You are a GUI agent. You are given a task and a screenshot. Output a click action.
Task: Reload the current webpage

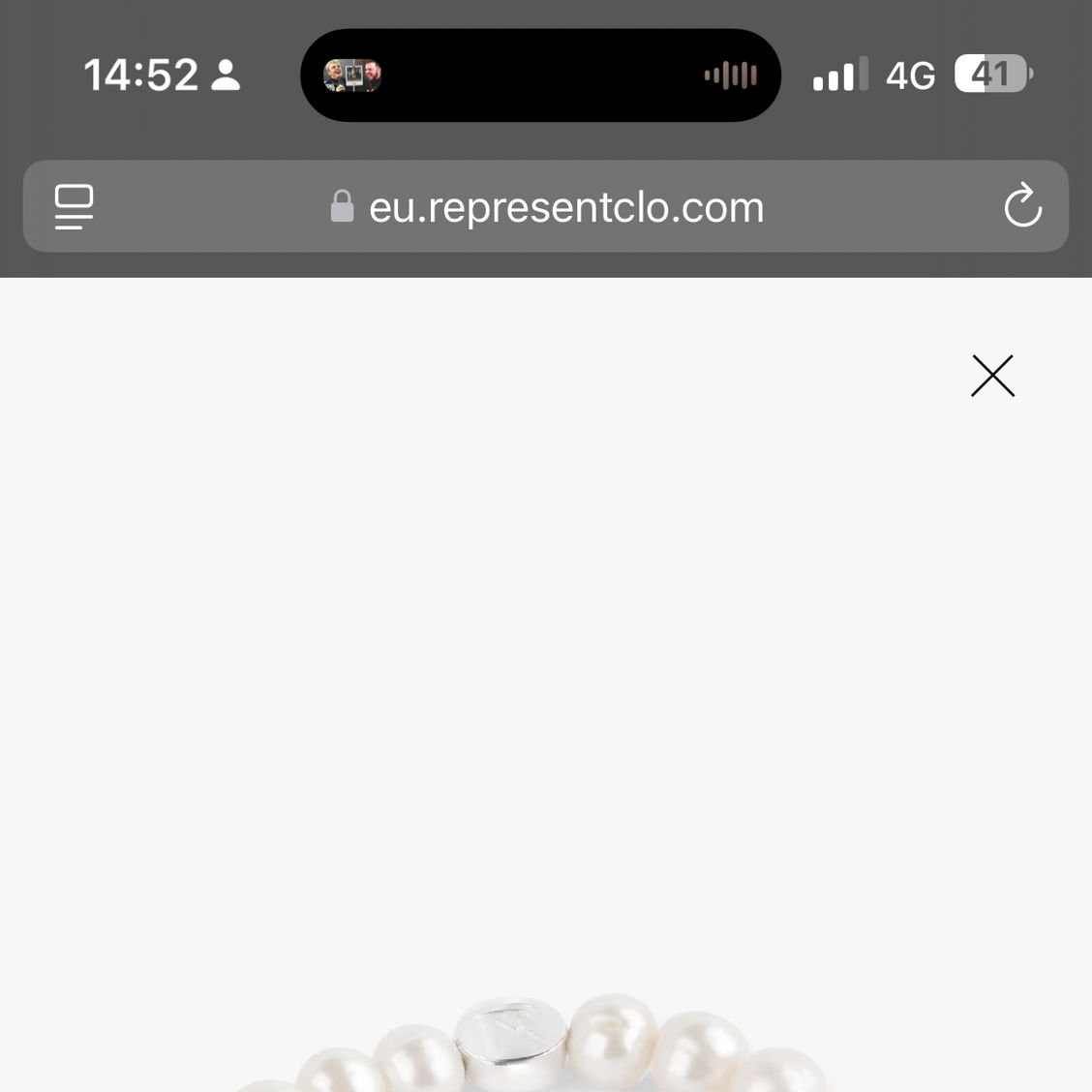click(x=1022, y=205)
